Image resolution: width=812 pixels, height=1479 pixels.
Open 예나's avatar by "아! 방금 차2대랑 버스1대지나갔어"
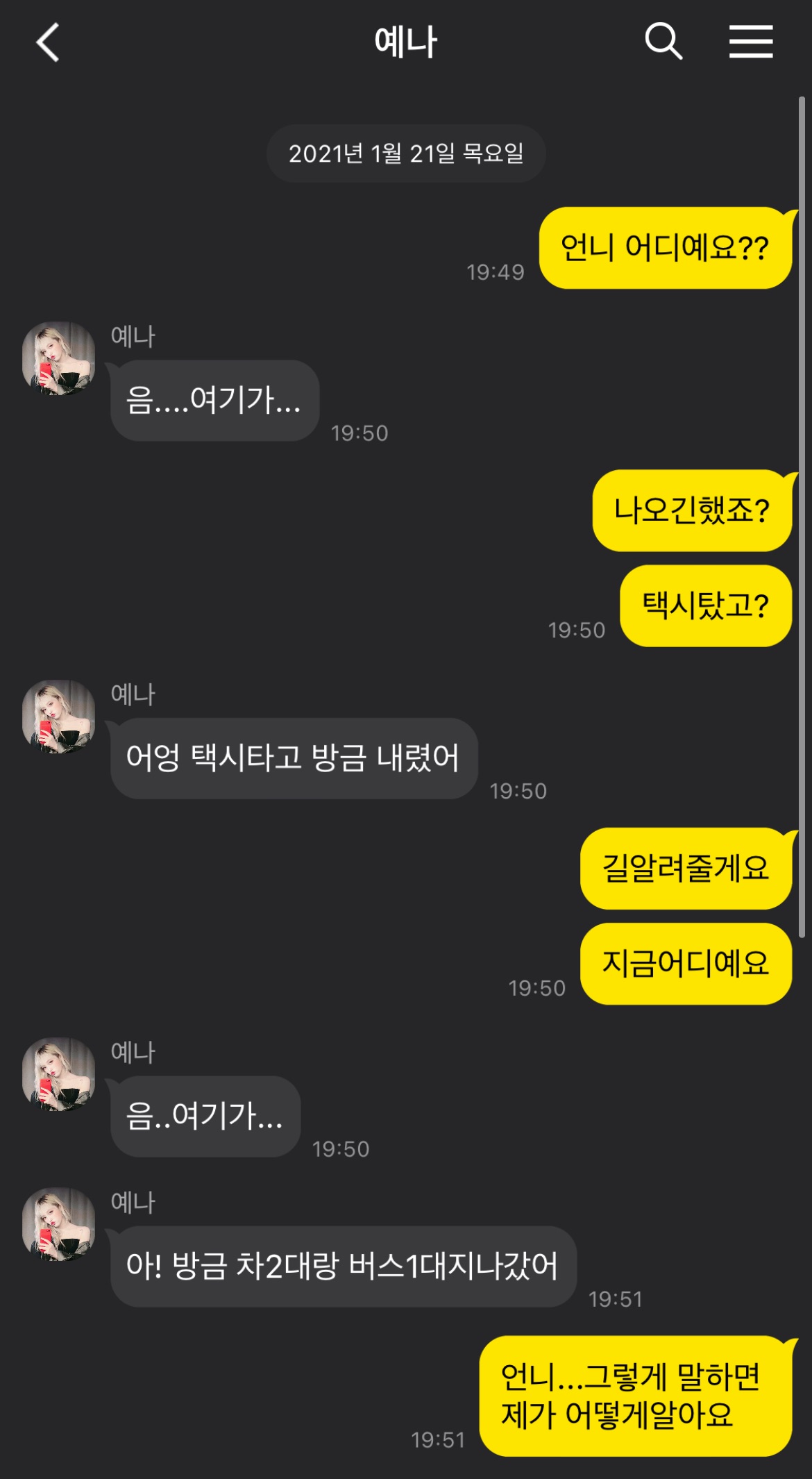coord(58,1224)
